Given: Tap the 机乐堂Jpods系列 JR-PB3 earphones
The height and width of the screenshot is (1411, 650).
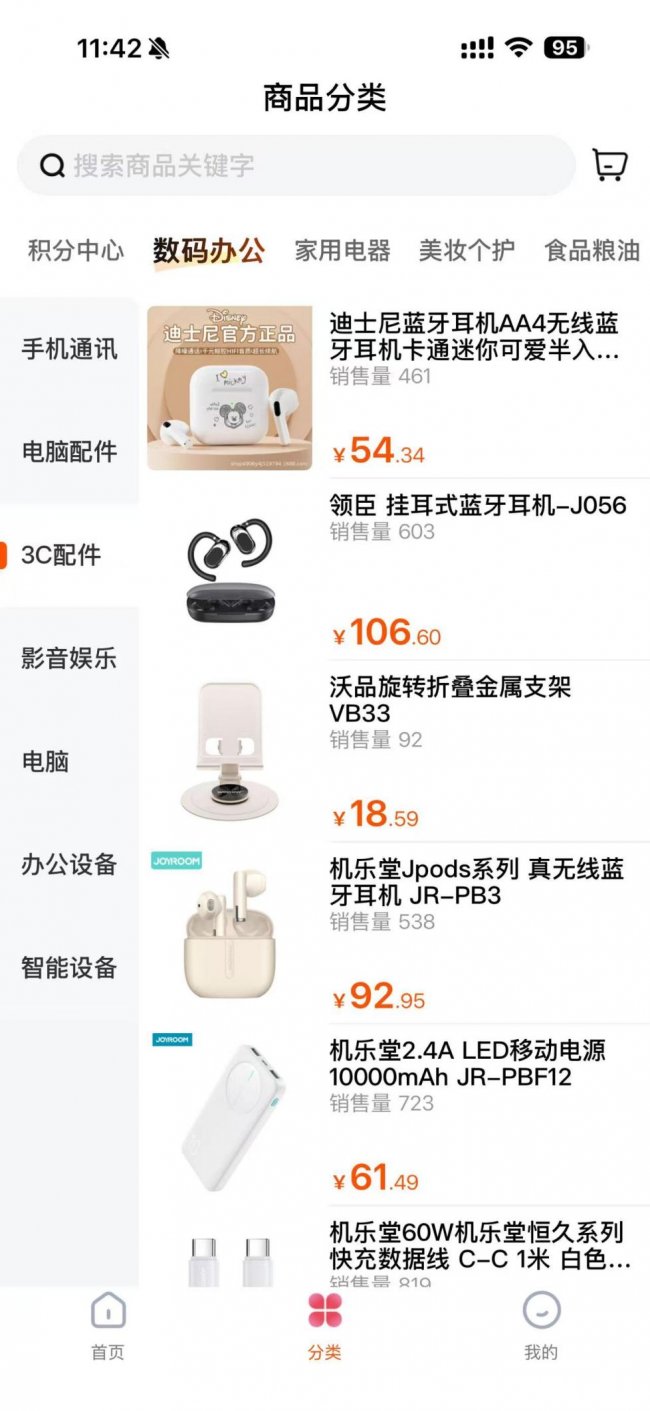Looking at the screenshot, I should pos(476,882).
